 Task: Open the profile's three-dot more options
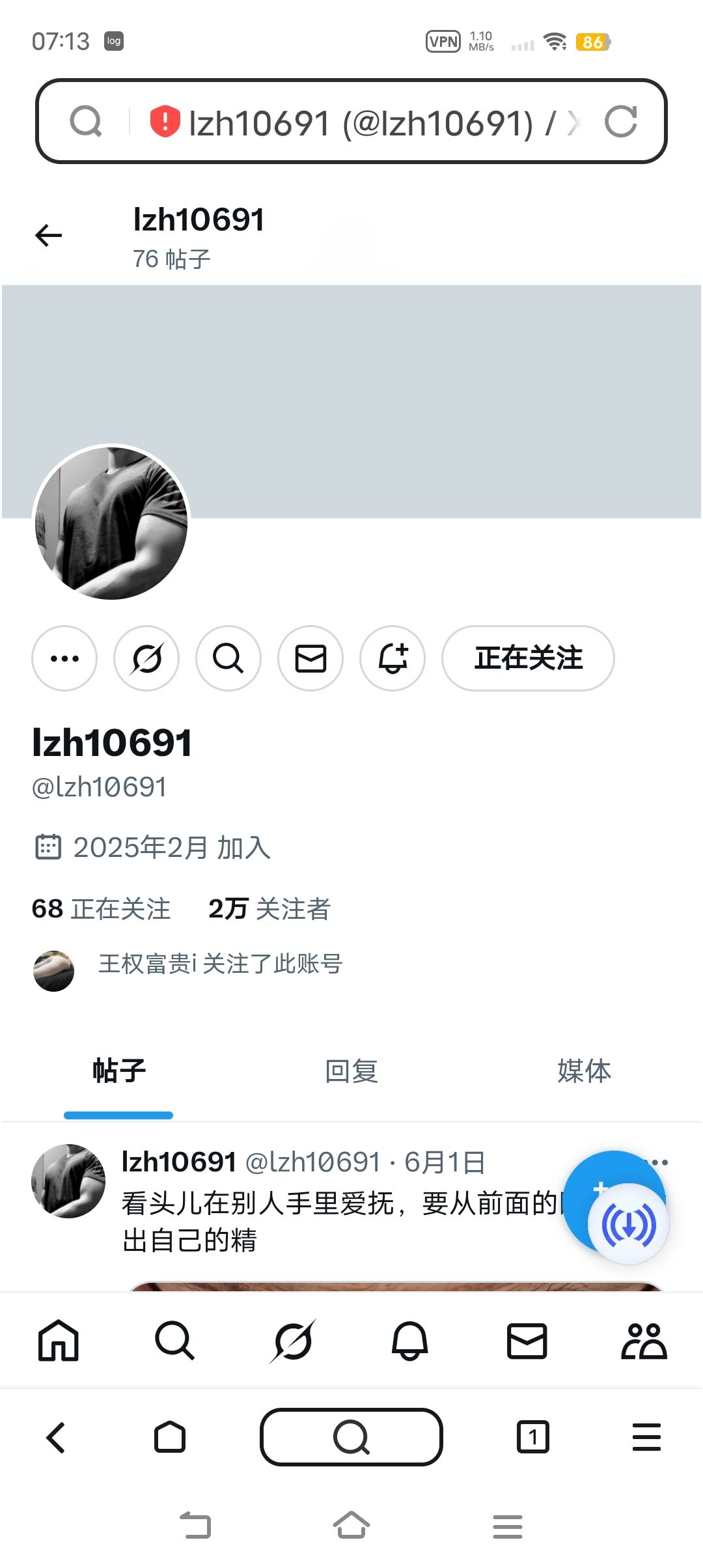[x=64, y=658]
